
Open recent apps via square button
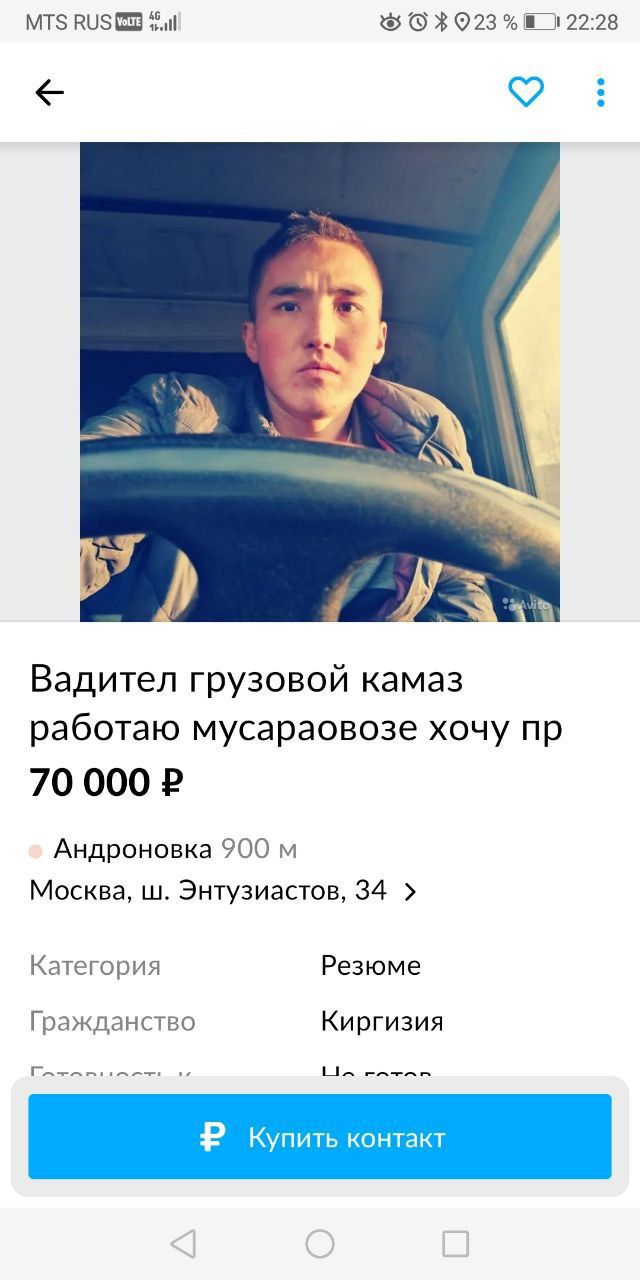click(455, 1243)
